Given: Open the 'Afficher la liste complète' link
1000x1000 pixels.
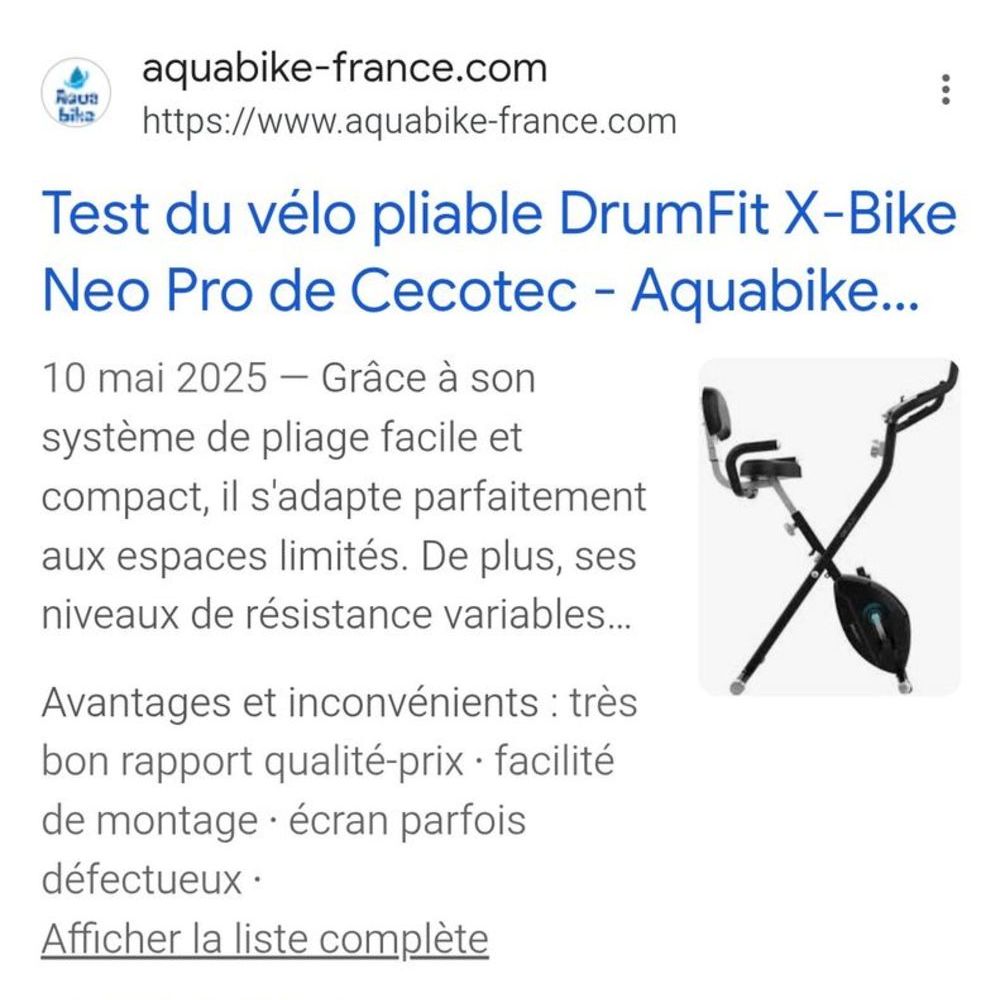Looking at the screenshot, I should pos(265,939).
